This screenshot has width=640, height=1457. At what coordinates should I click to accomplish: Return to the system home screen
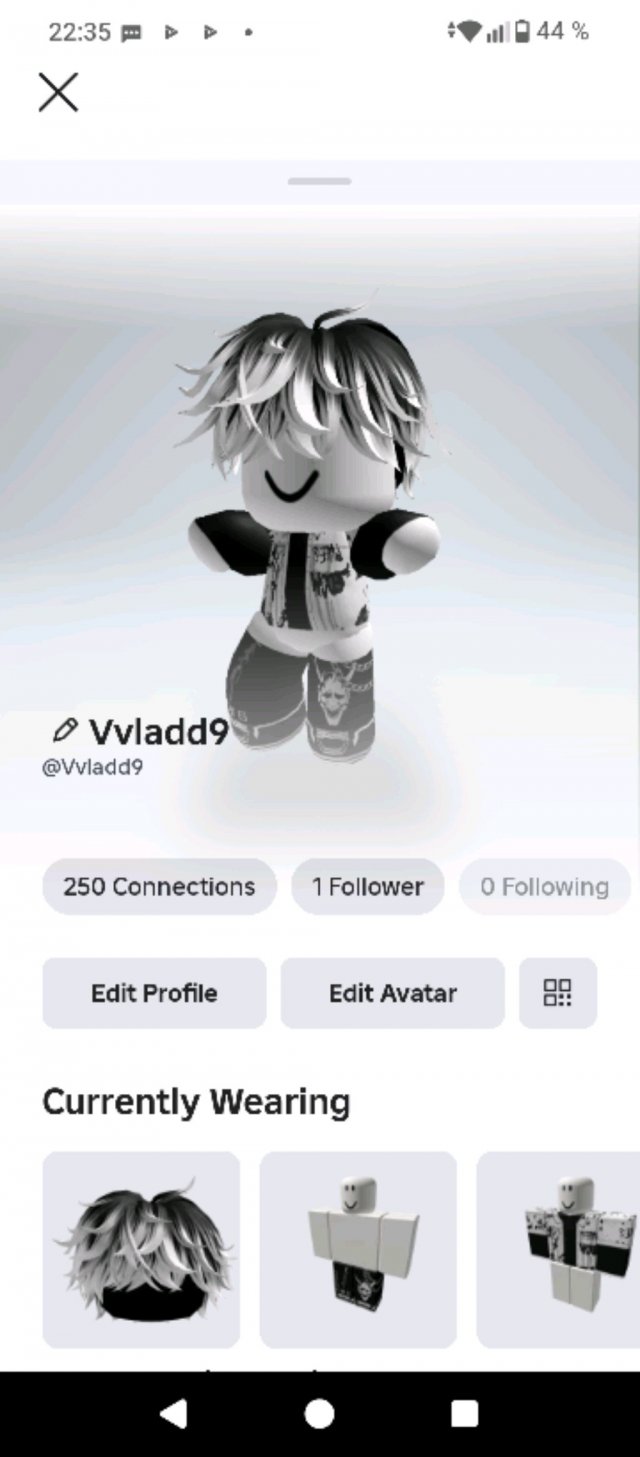pos(319,1413)
